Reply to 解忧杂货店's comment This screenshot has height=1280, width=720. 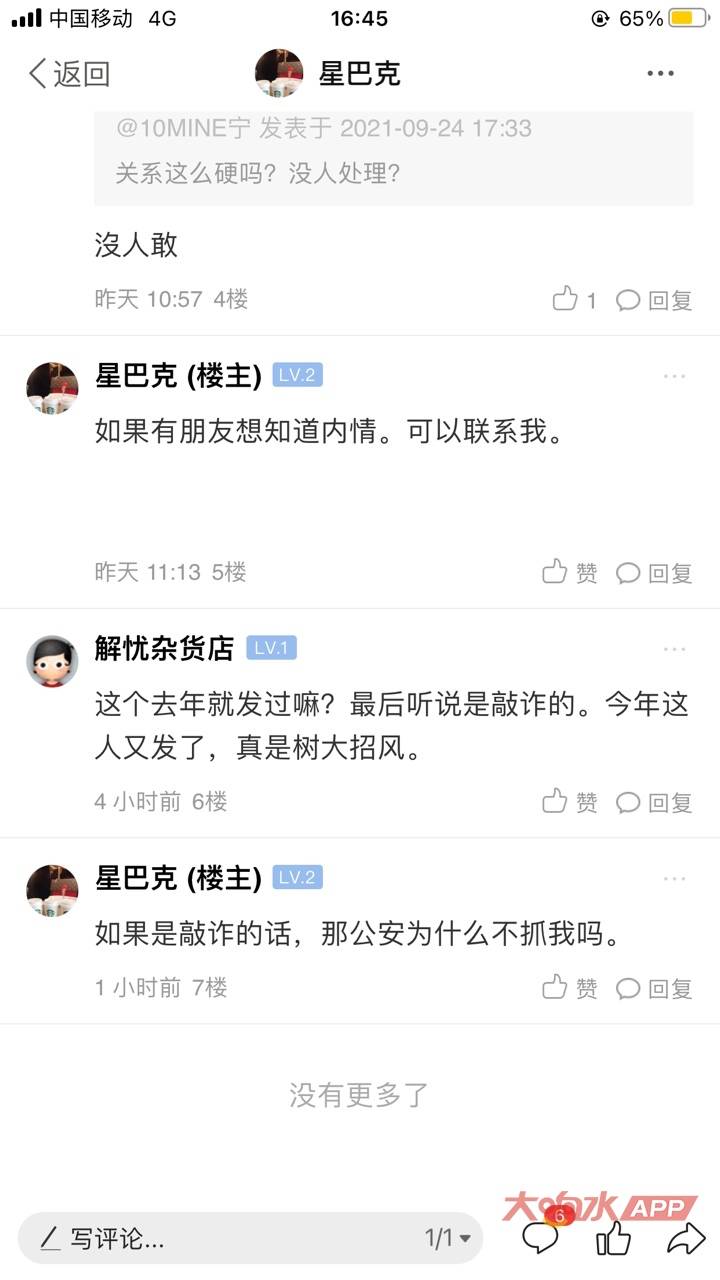pos(654,802)
